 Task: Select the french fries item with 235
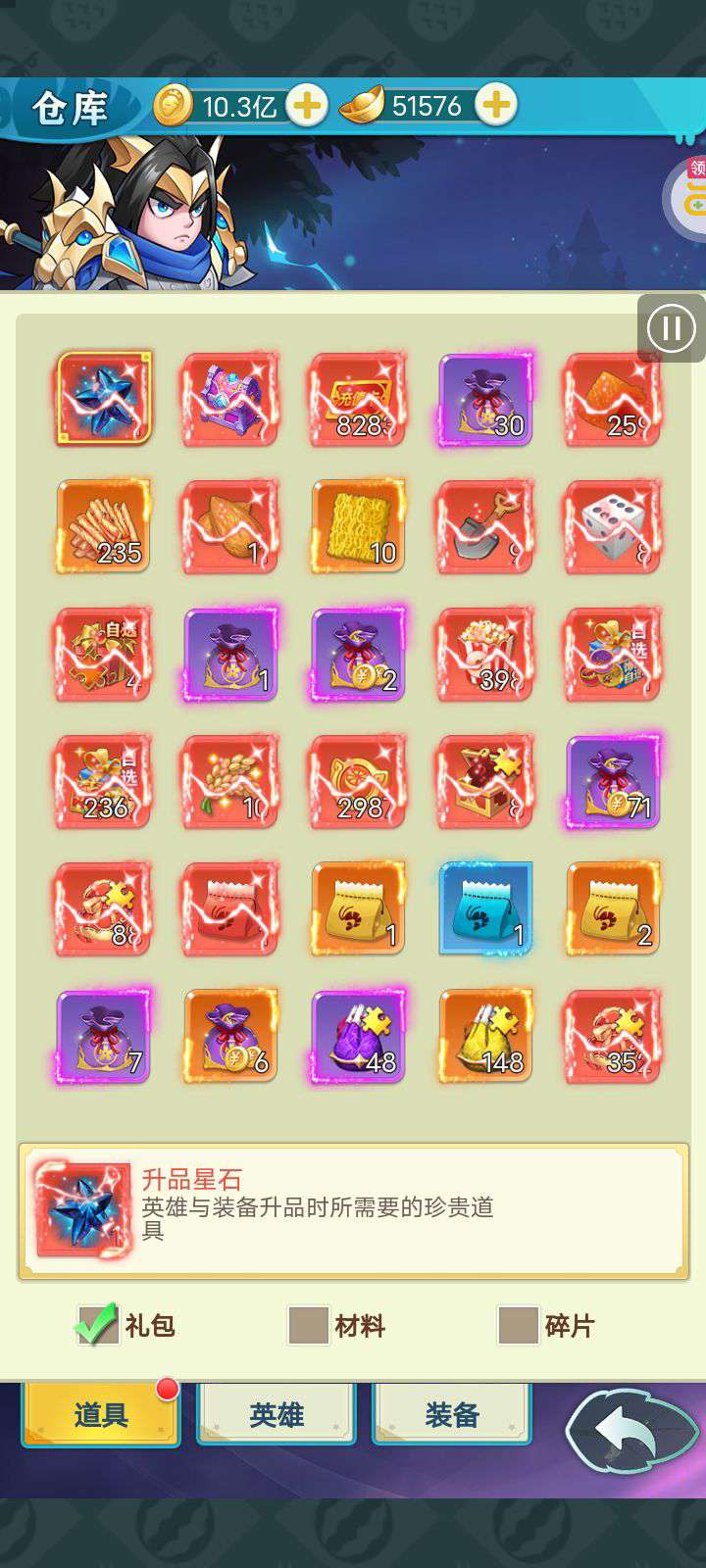pos(104,526)
